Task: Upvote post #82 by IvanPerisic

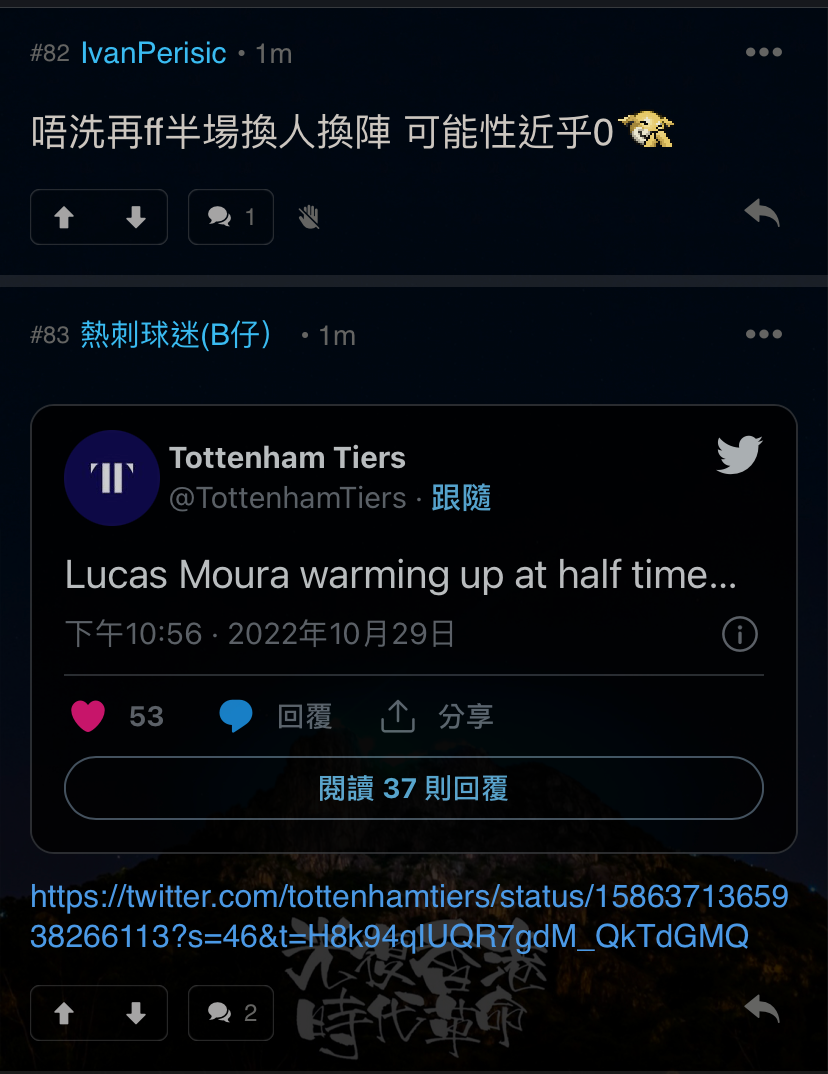Action: [64, 216]
